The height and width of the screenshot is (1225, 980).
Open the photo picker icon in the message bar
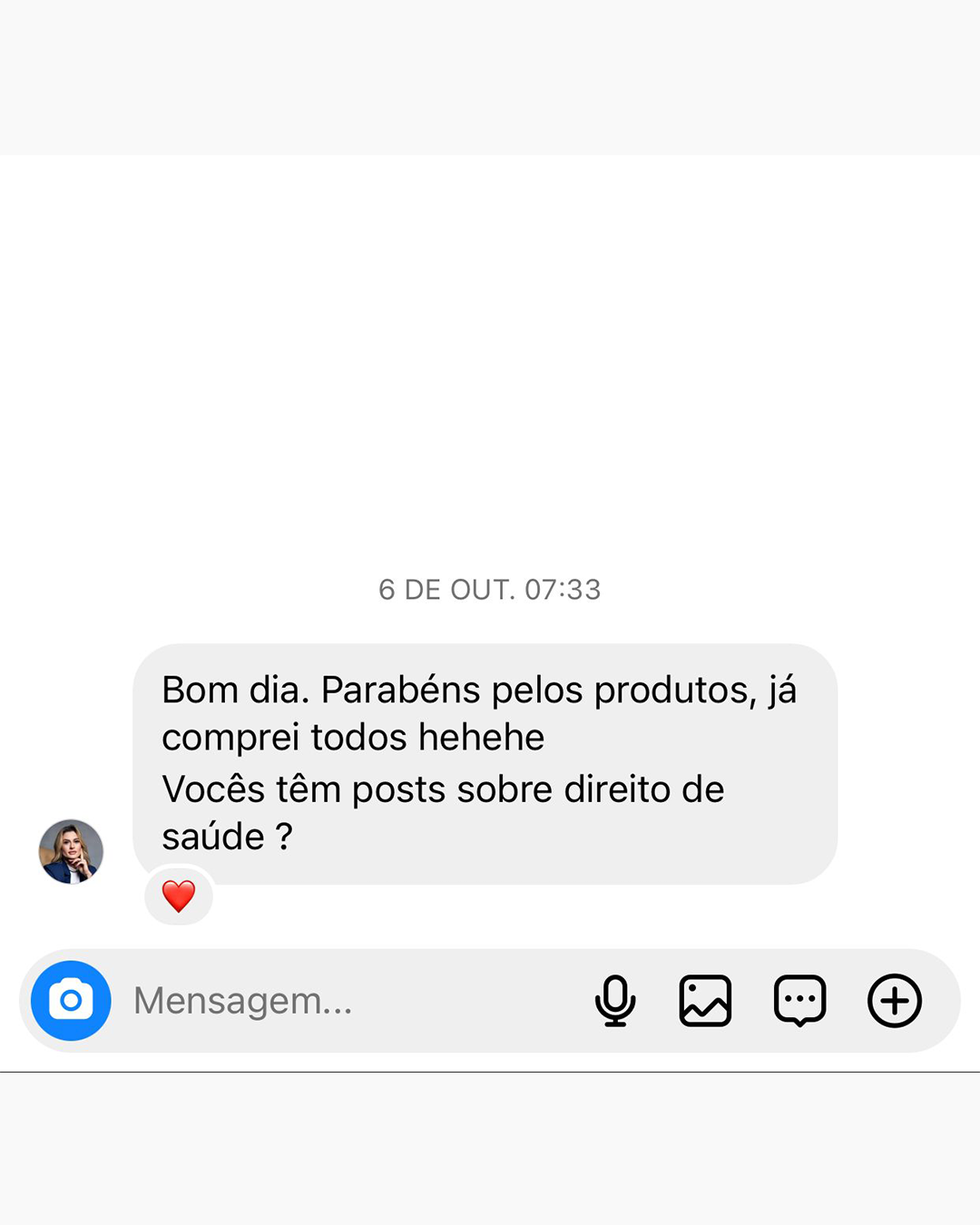[705, 1001]
